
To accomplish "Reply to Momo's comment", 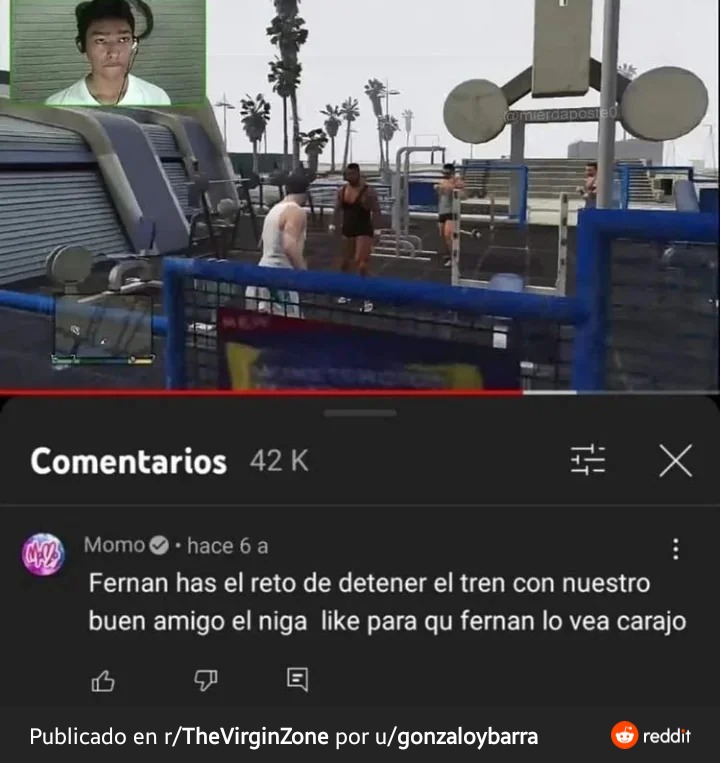I will point(297,681).
